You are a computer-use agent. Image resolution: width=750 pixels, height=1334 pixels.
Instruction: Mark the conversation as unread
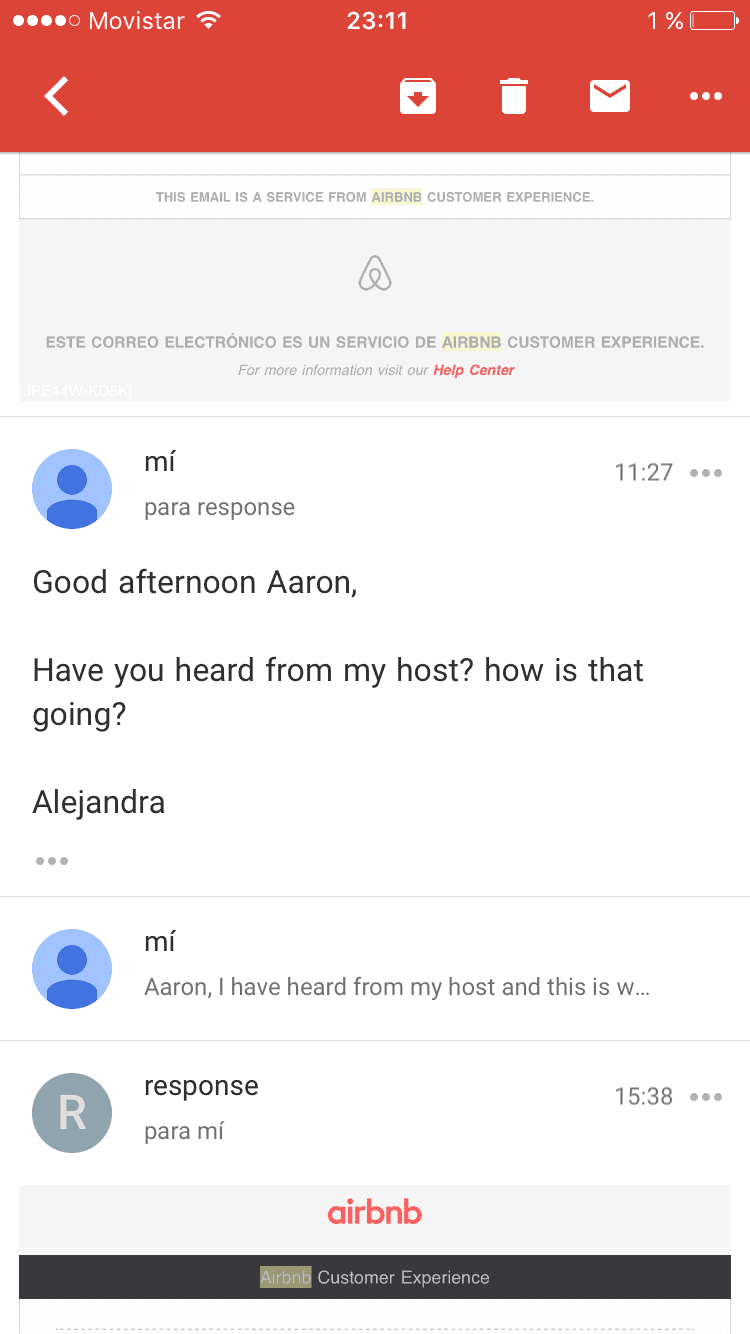point(610,96)
